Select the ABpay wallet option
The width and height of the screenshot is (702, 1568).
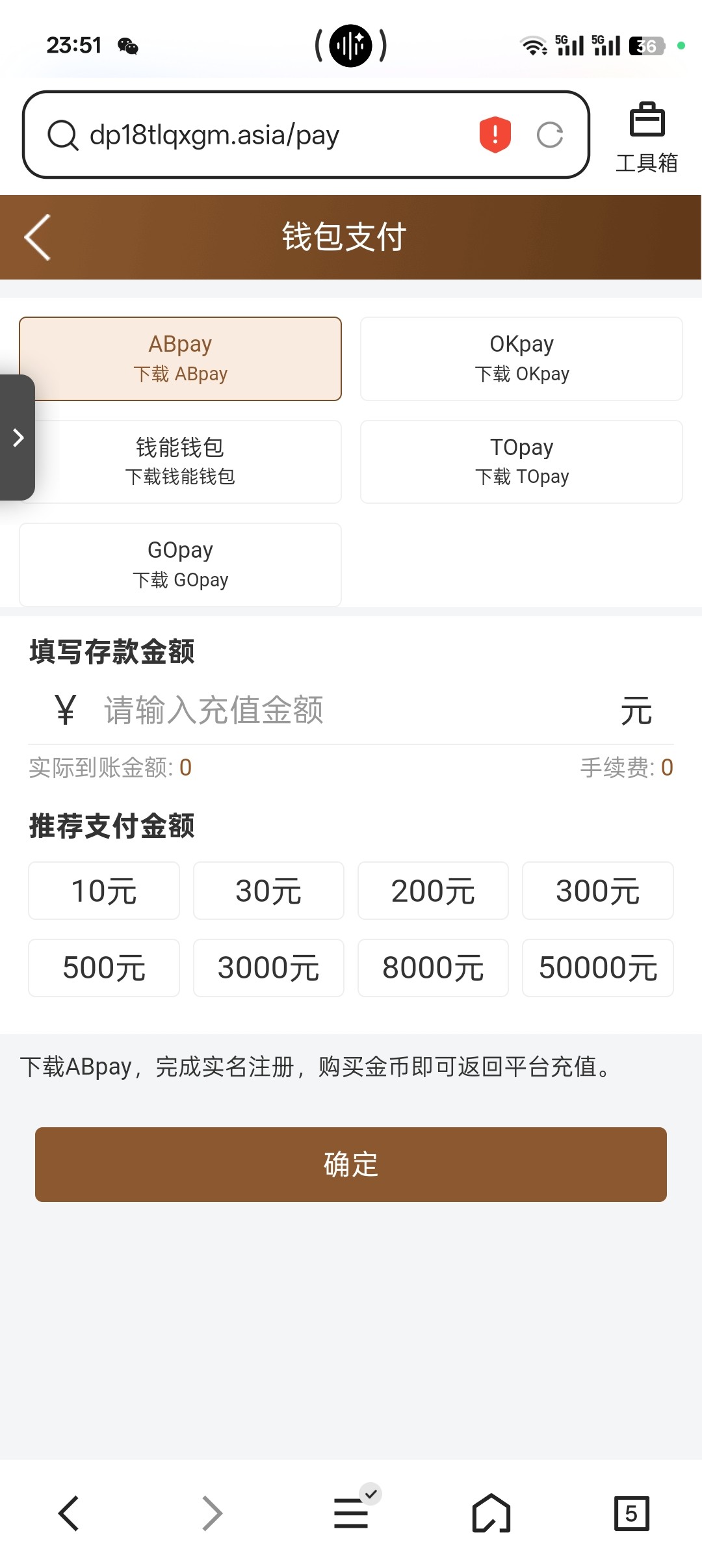[x=180, y=358]
